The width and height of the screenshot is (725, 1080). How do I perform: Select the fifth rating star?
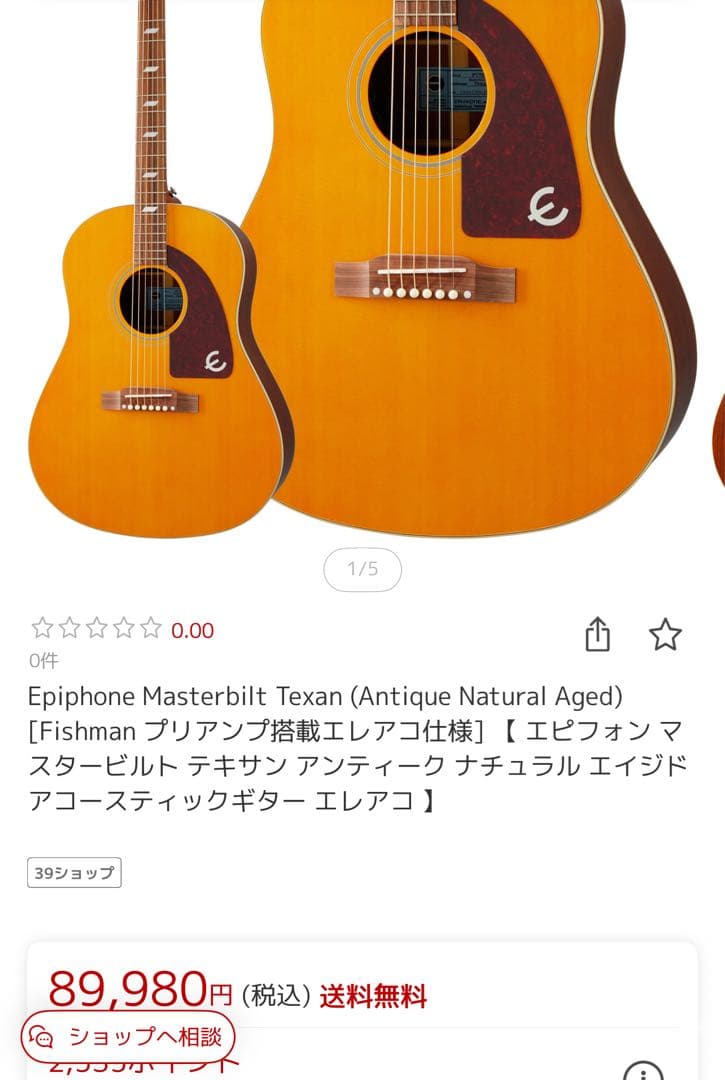pos(152,628)
